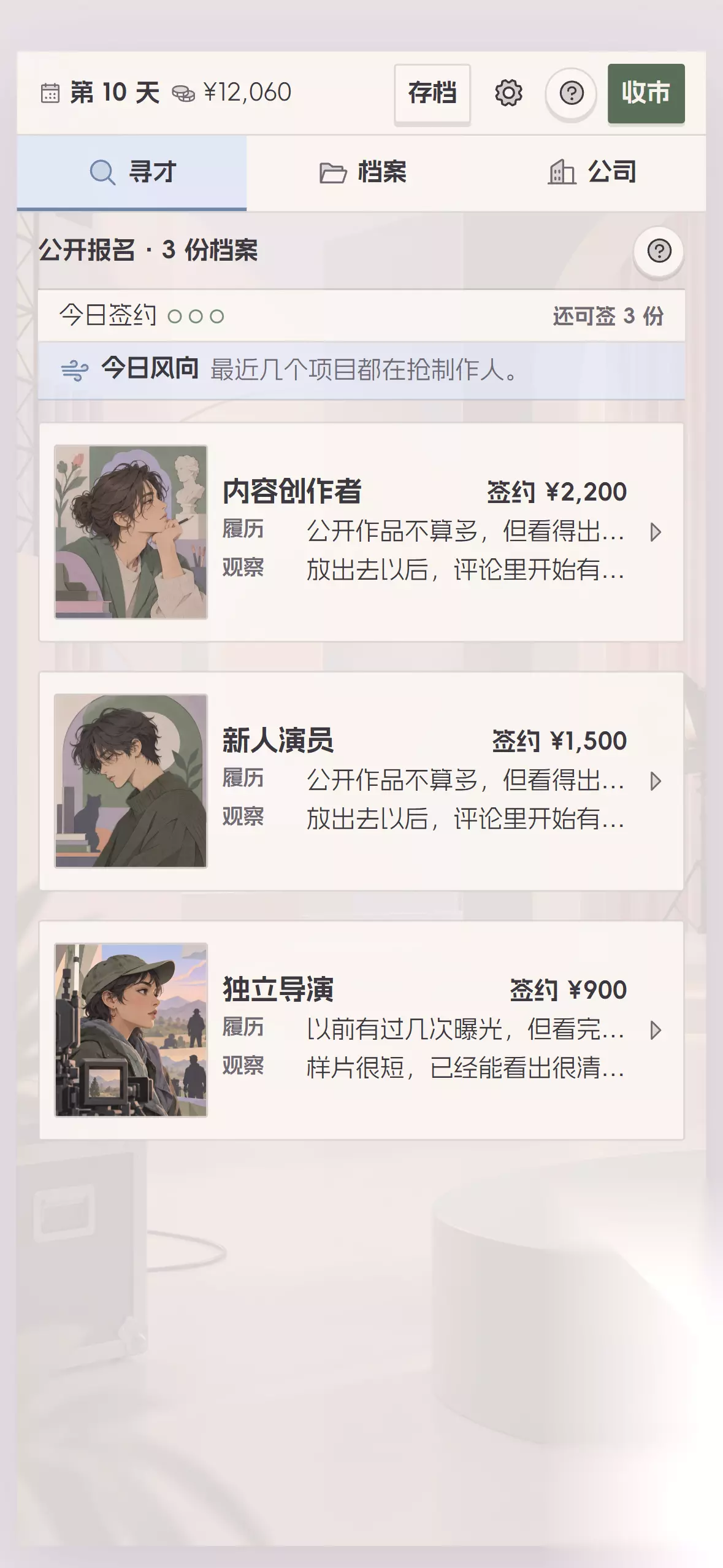
Task: Tap the 存档 save button
Action: coord(432,93)
